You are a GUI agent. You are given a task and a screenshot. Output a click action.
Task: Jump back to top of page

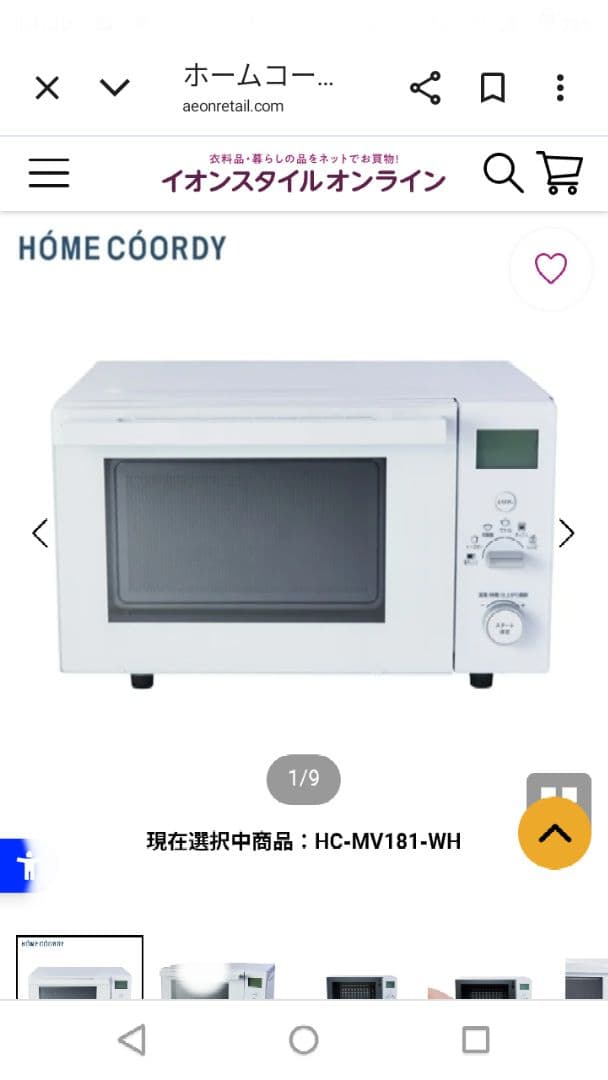pyautogui.click(x=555, y=833)
